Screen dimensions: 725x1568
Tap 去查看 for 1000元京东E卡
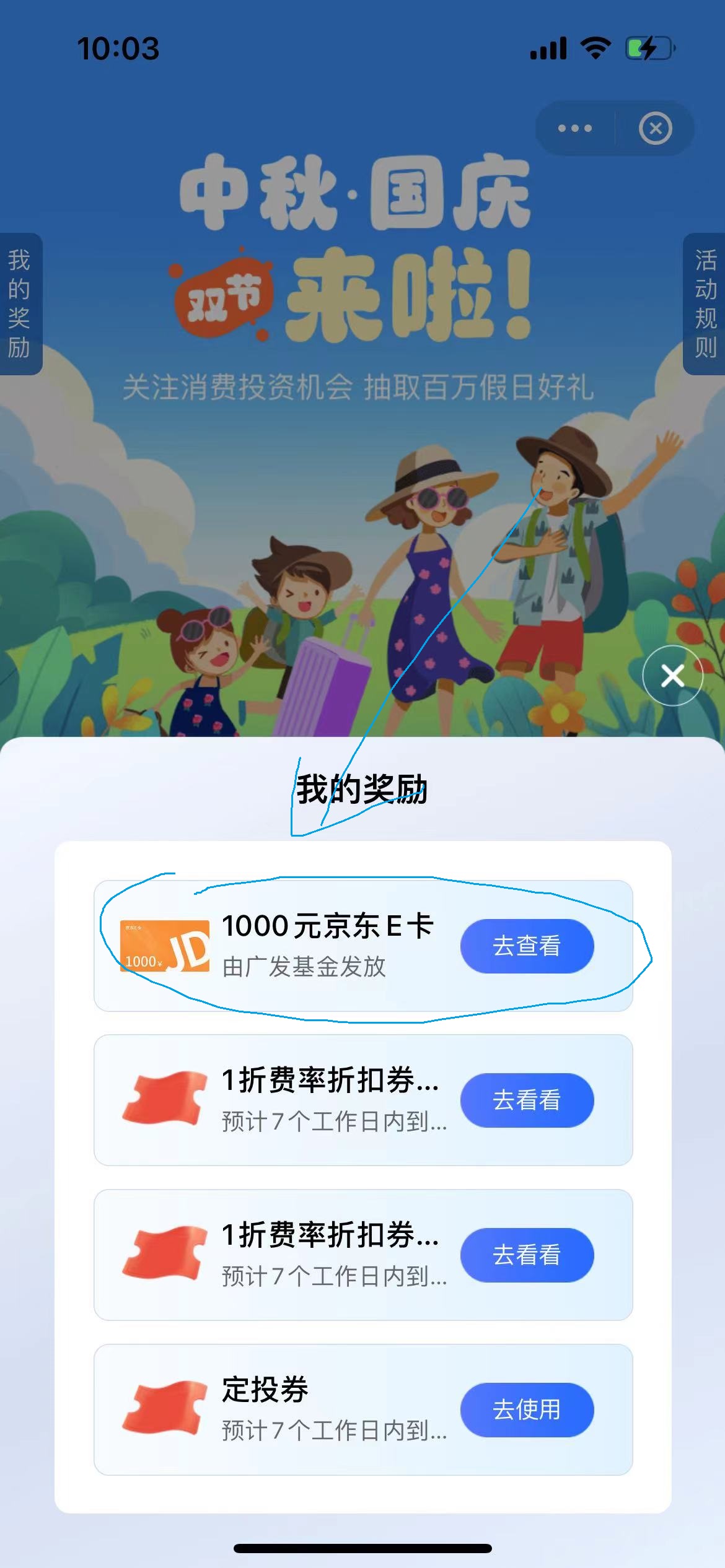527,946
